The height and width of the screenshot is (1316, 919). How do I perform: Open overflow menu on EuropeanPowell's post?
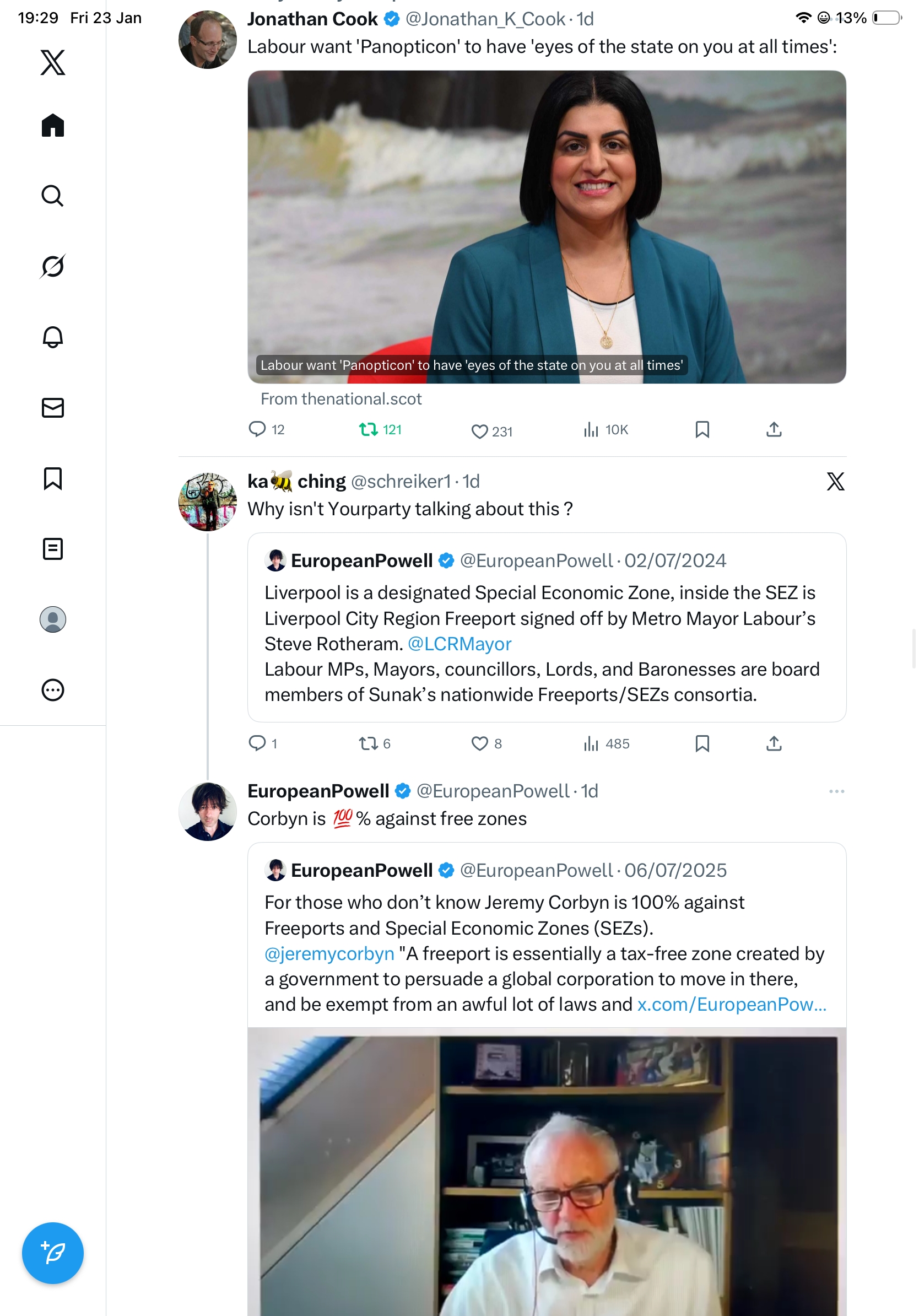pyautogui.click(x=836, y=791)
